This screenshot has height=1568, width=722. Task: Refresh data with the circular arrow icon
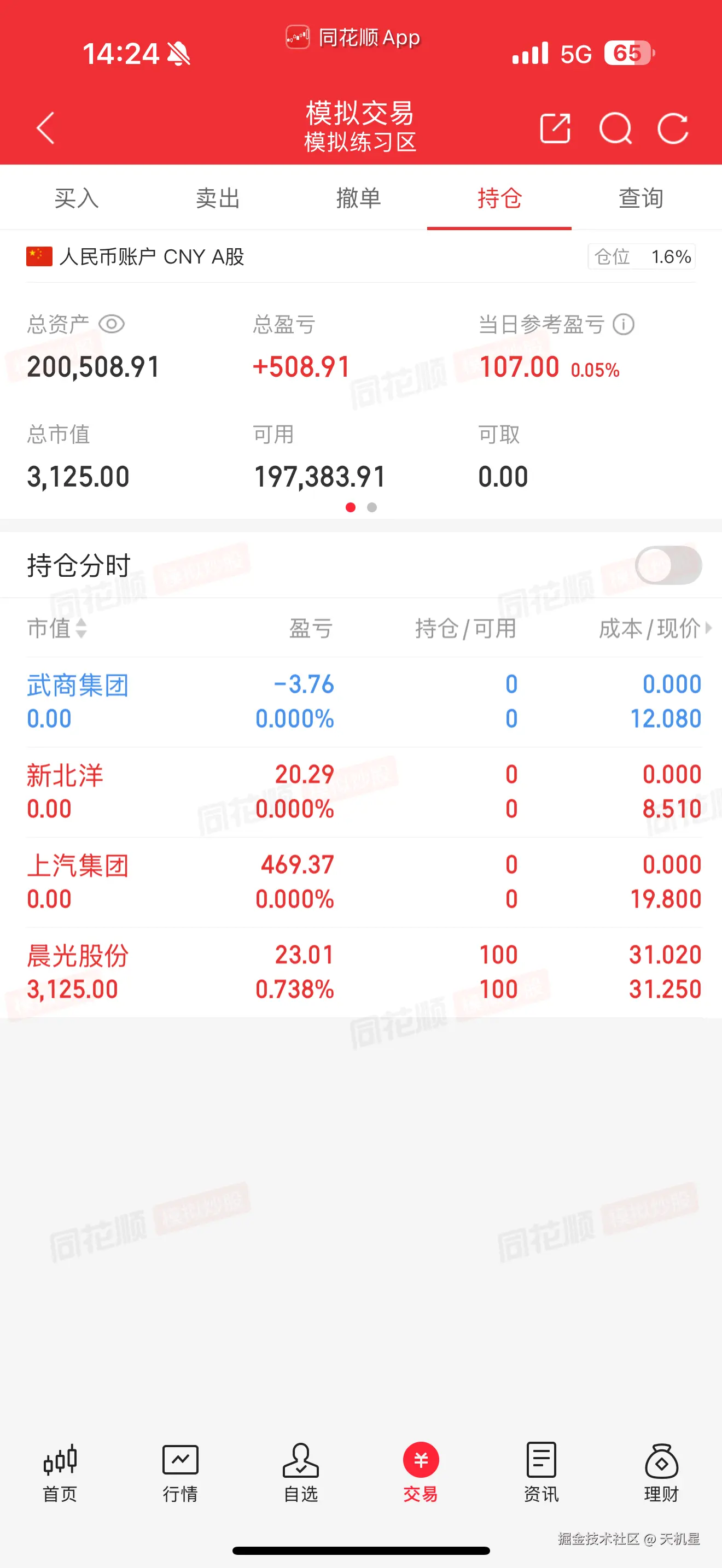pos(672,129)
